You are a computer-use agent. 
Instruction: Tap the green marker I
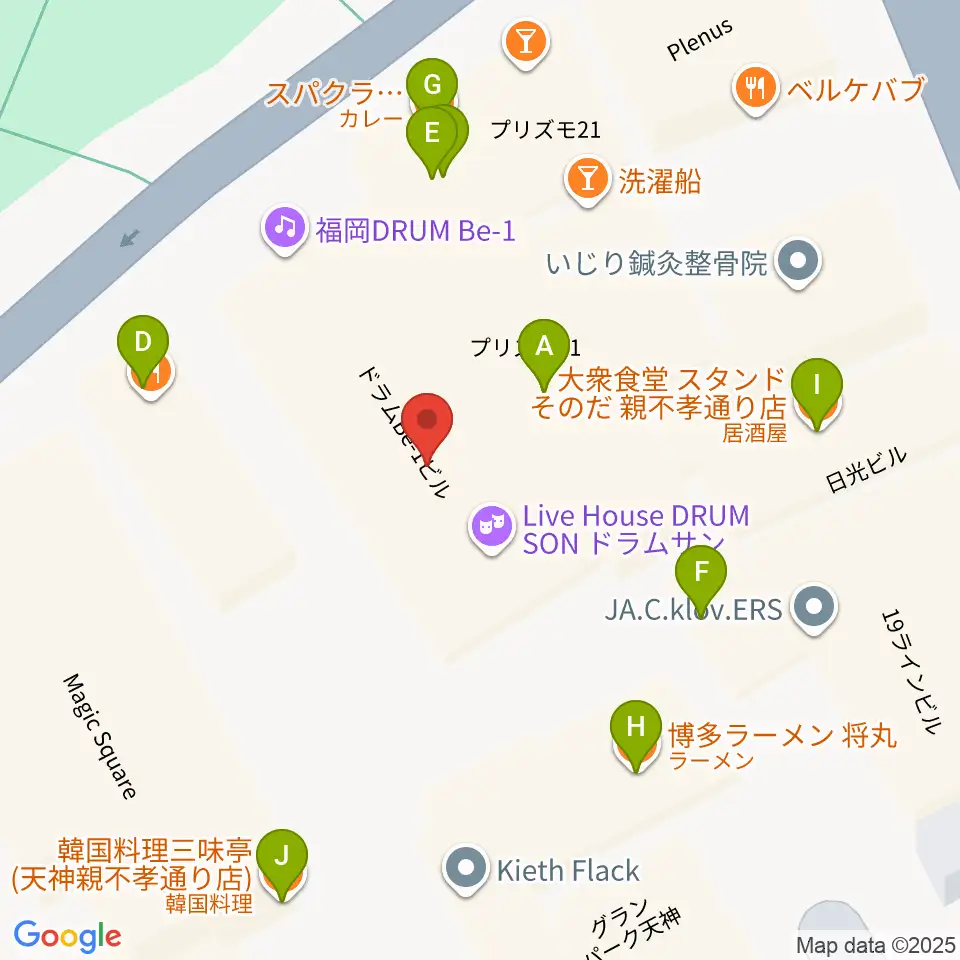click(817, 393)
